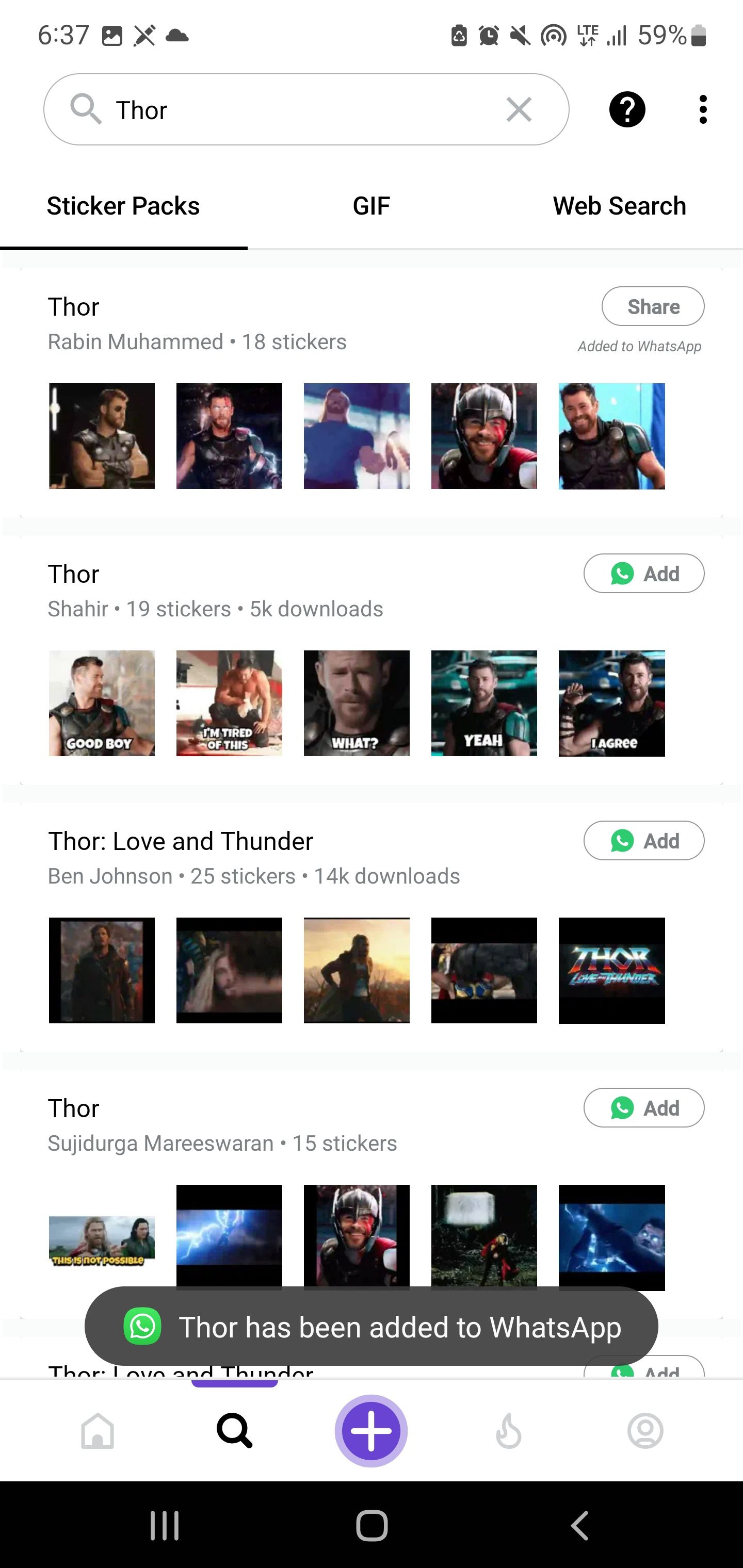Open the I AGREE sticker
Screen dimensions: 743x1568
click(x=611, y=703)
